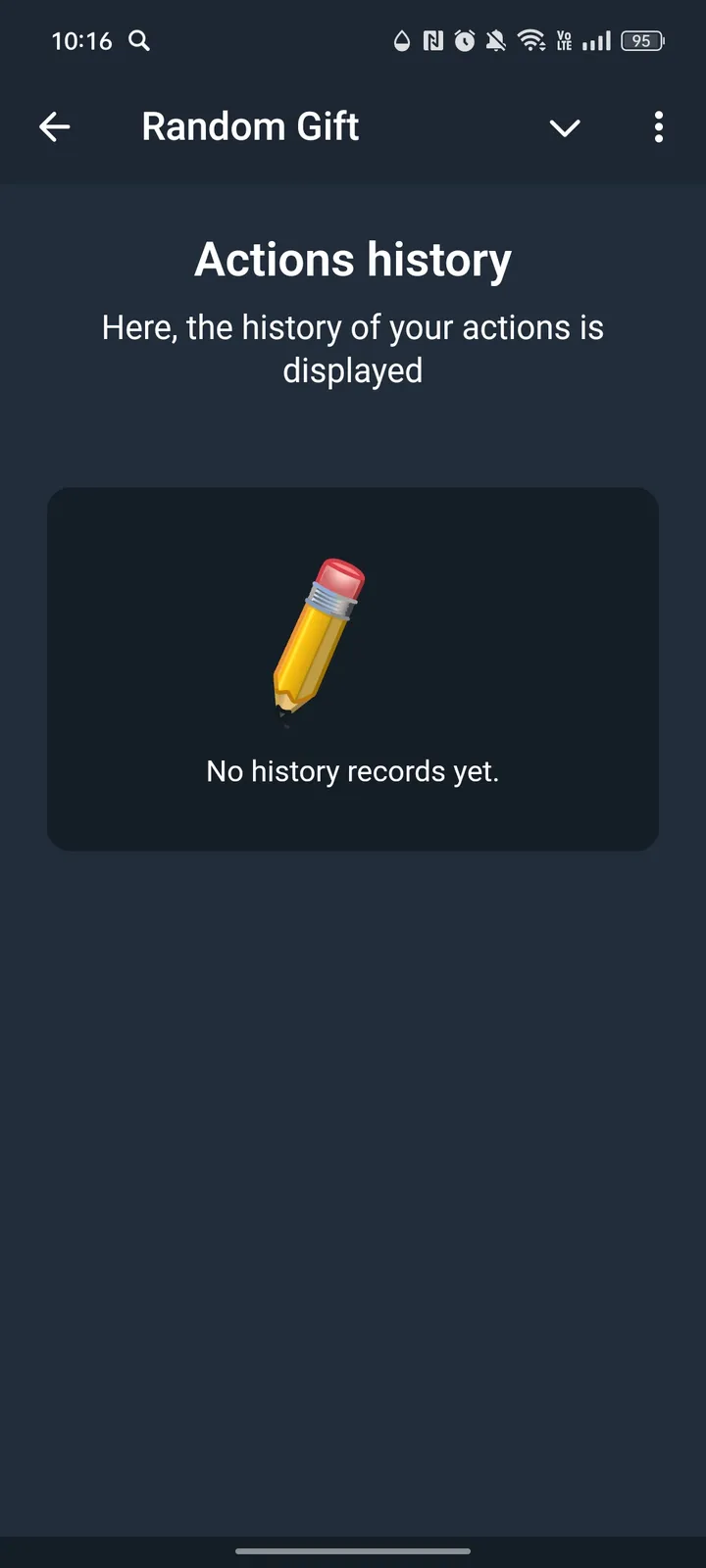Open the three-dot overflow menu
Image resolution: width=706 pixels, height=1568 pixels.
(x=658, y=127)
